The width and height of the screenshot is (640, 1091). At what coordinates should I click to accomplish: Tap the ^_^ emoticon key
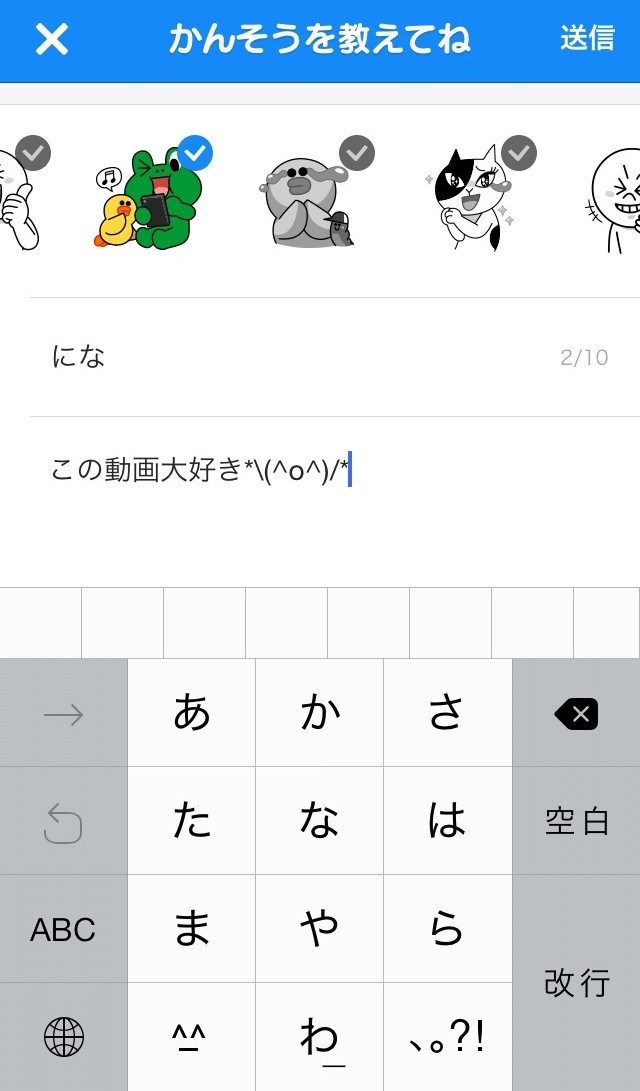coord(191,1038)
